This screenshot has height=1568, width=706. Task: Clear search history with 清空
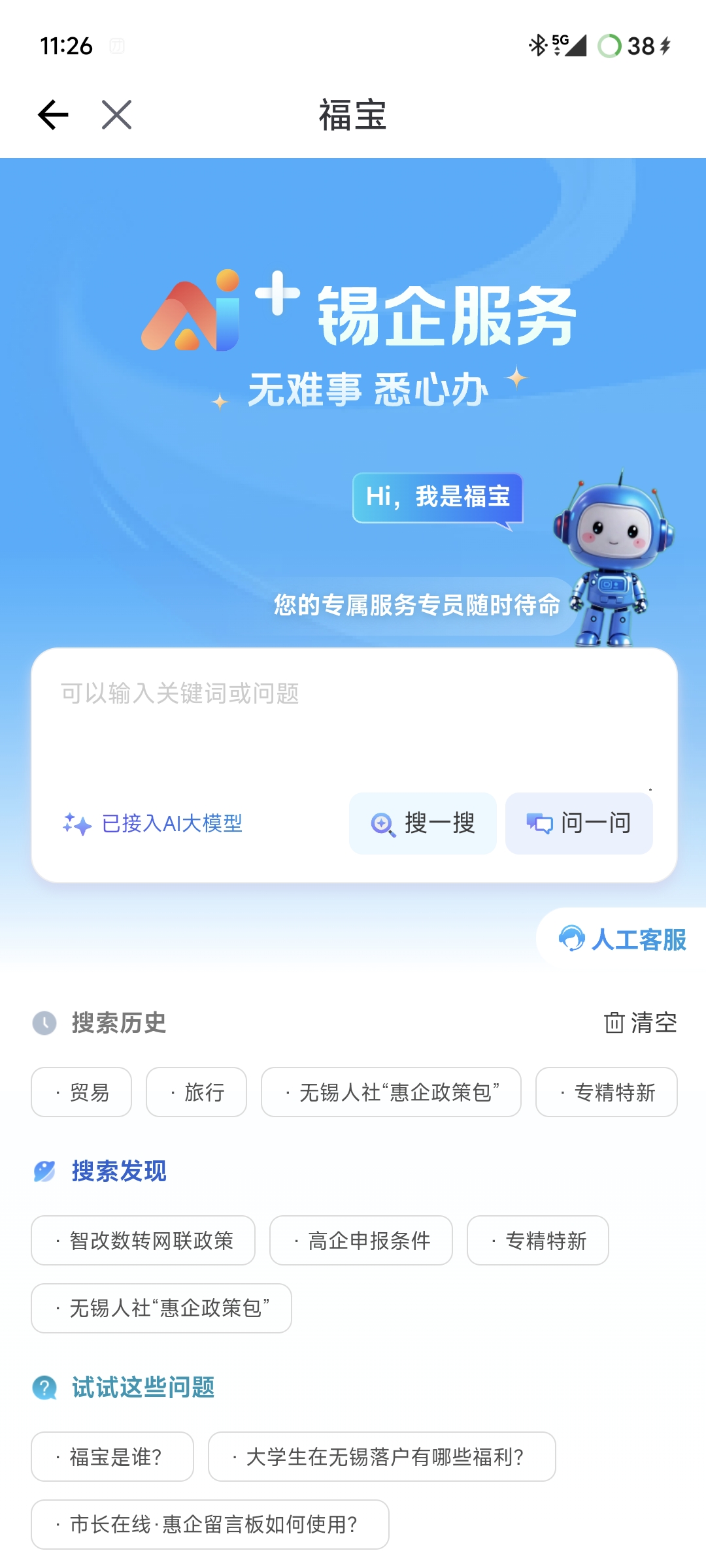(x=641, y=1022)
